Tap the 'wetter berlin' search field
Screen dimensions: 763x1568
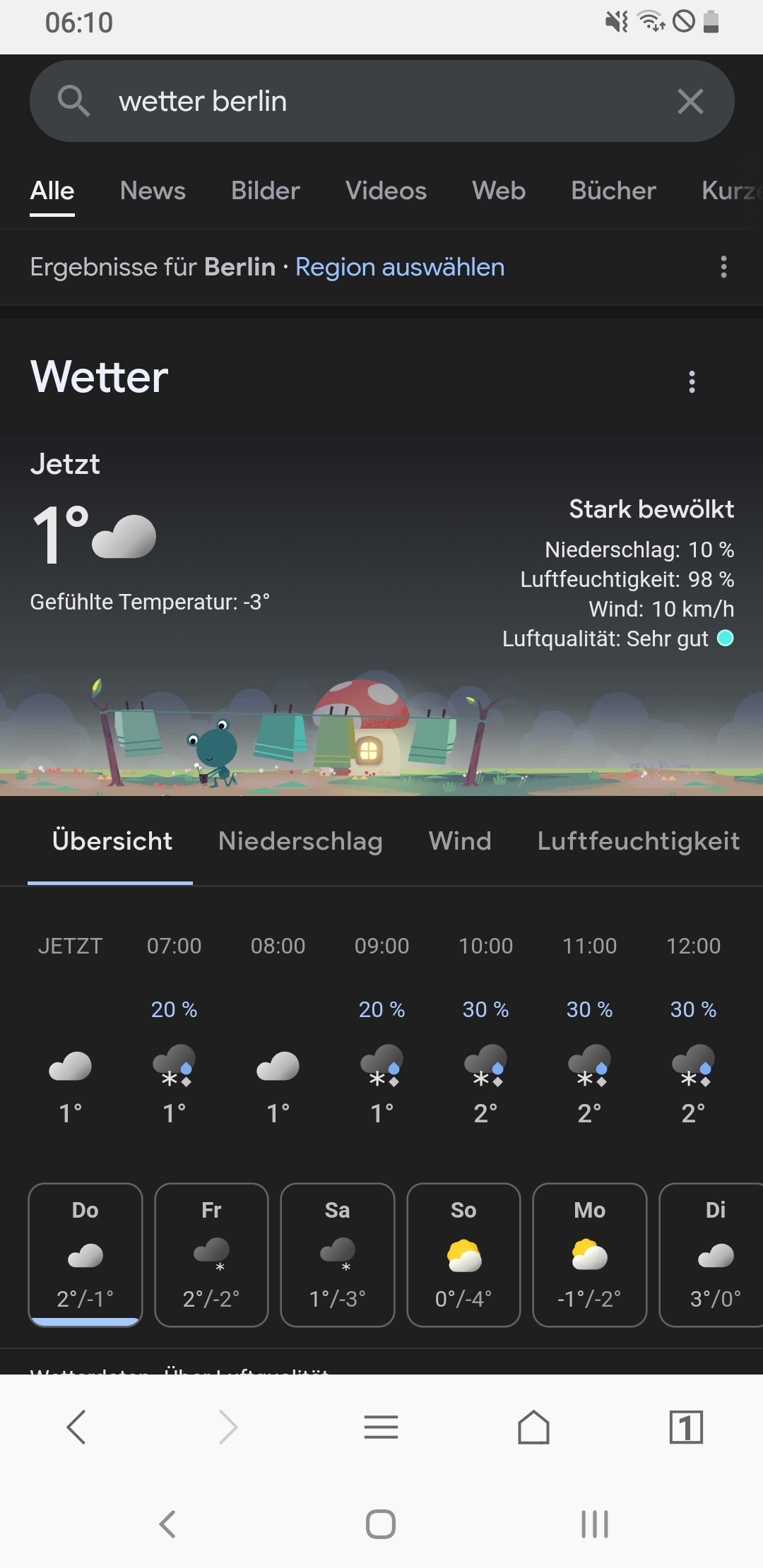381,101
